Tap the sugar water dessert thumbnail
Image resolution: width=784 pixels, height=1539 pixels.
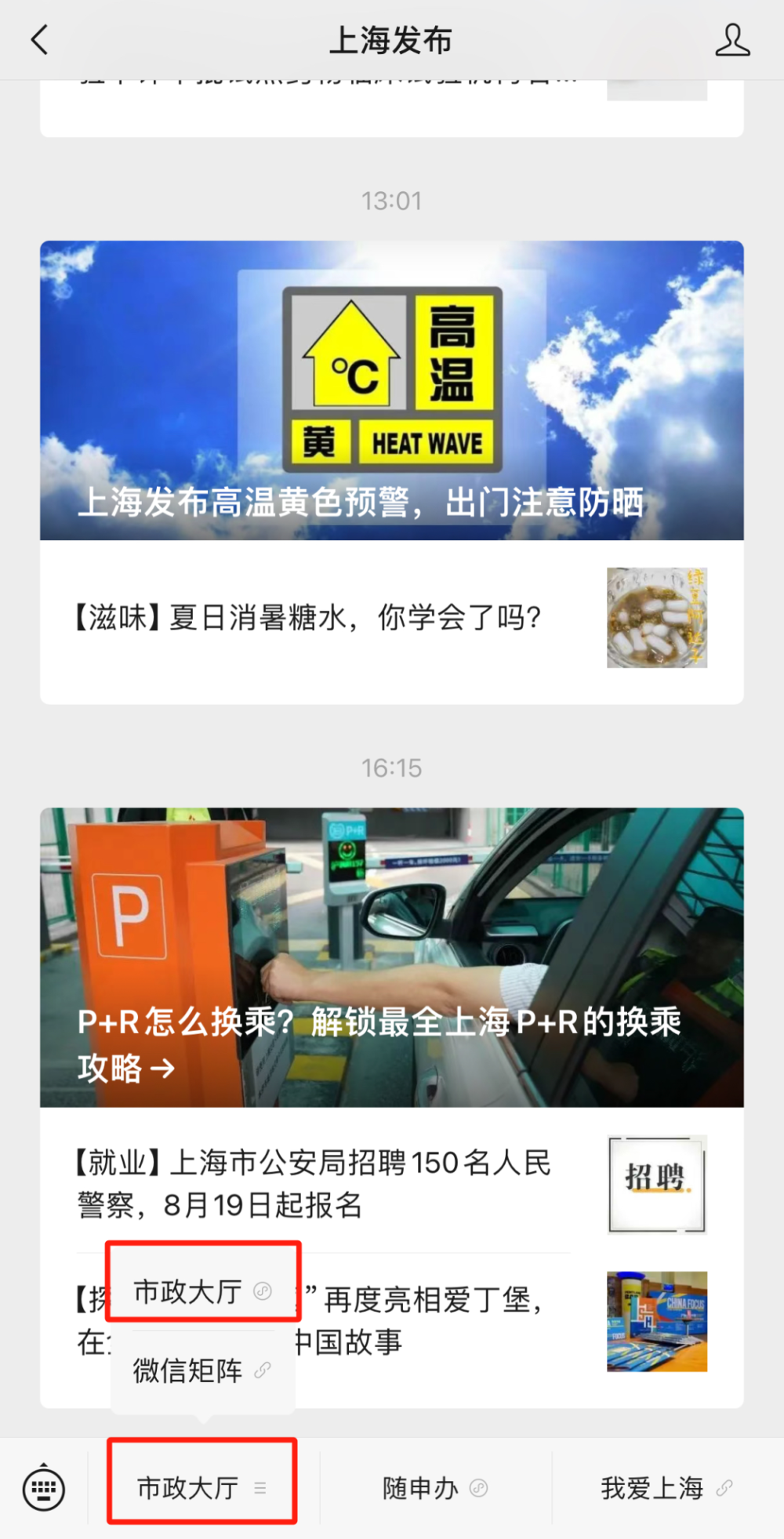click(656, 618)
